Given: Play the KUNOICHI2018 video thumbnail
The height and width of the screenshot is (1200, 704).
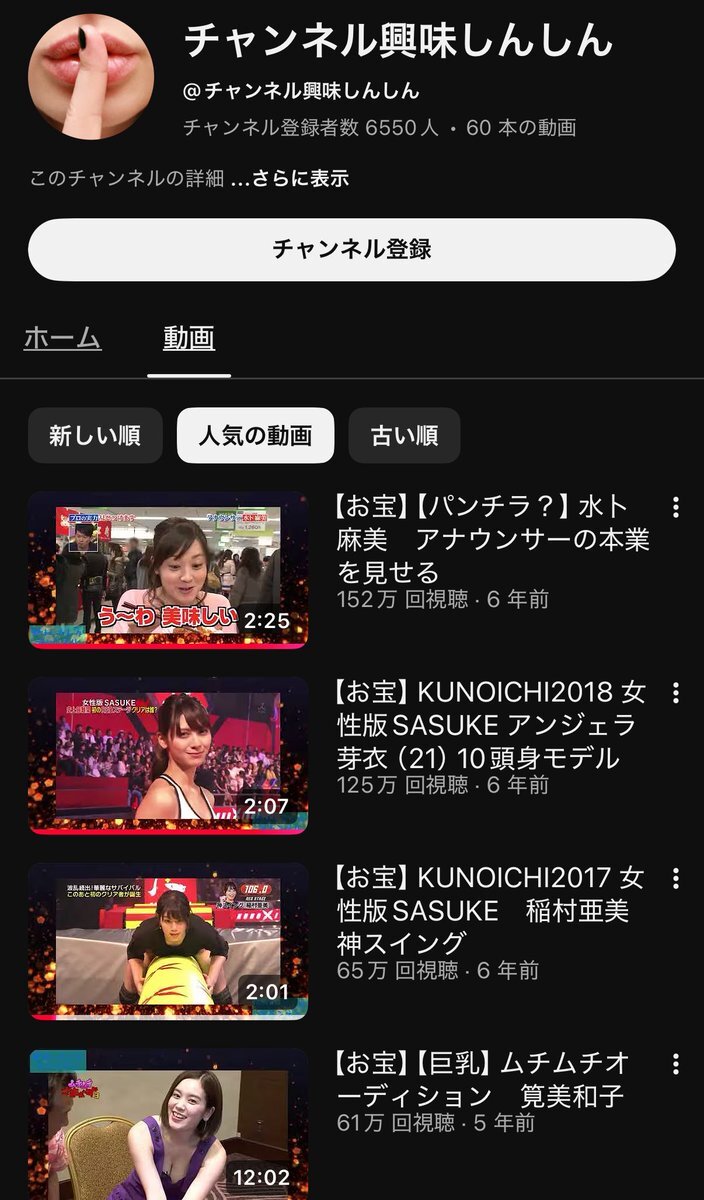Looking at the screenshot, I should click(168, 755).
